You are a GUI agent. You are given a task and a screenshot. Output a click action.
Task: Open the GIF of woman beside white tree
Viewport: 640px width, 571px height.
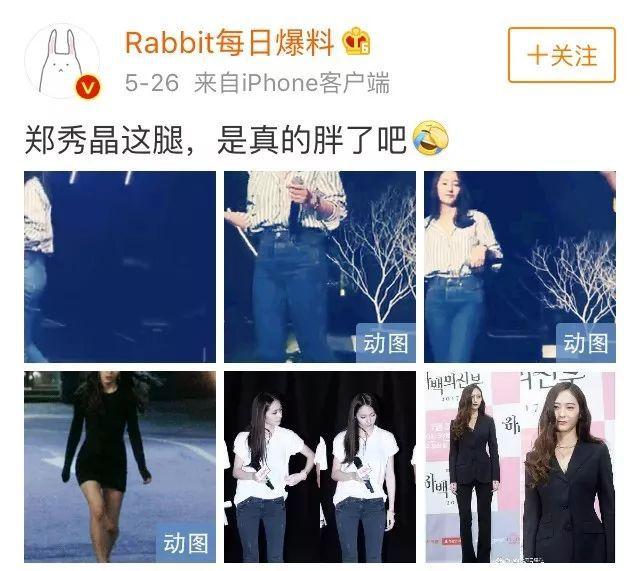click(x=519, y=266)
